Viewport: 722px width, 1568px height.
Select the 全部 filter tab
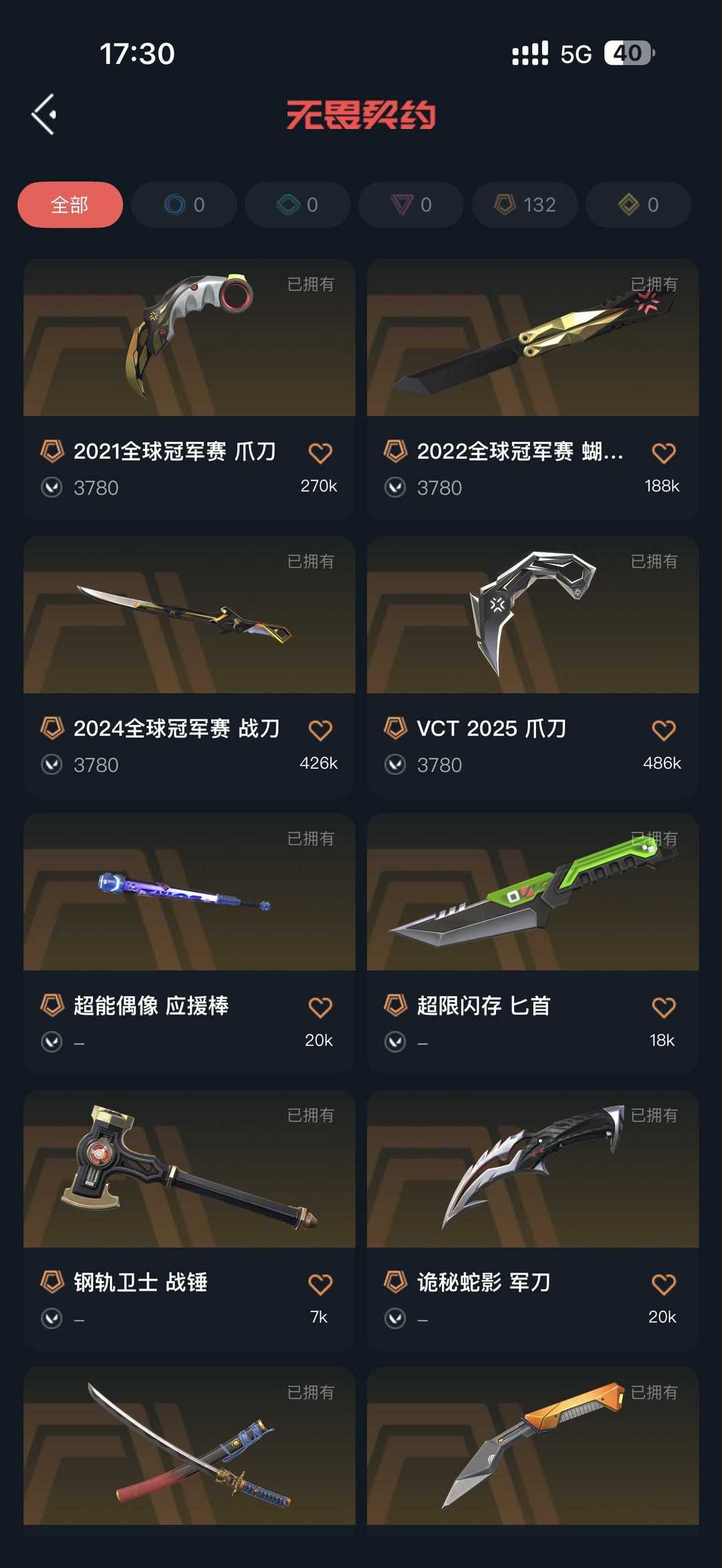click(69, 204)
